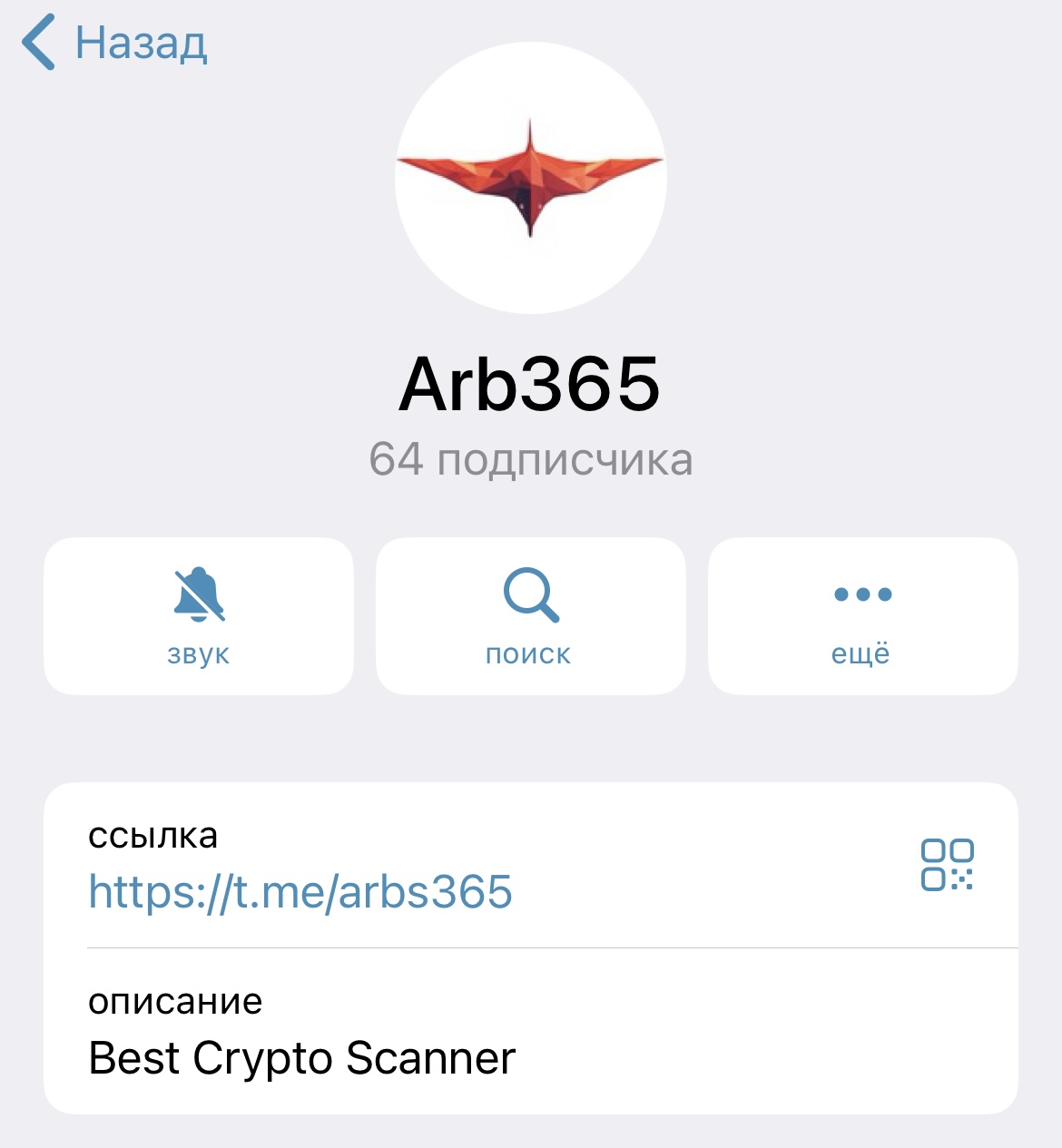Go back via the Назад button
Viewport: 1062px width, 1148px height.
pyautogui.click(x=115, y=43)
